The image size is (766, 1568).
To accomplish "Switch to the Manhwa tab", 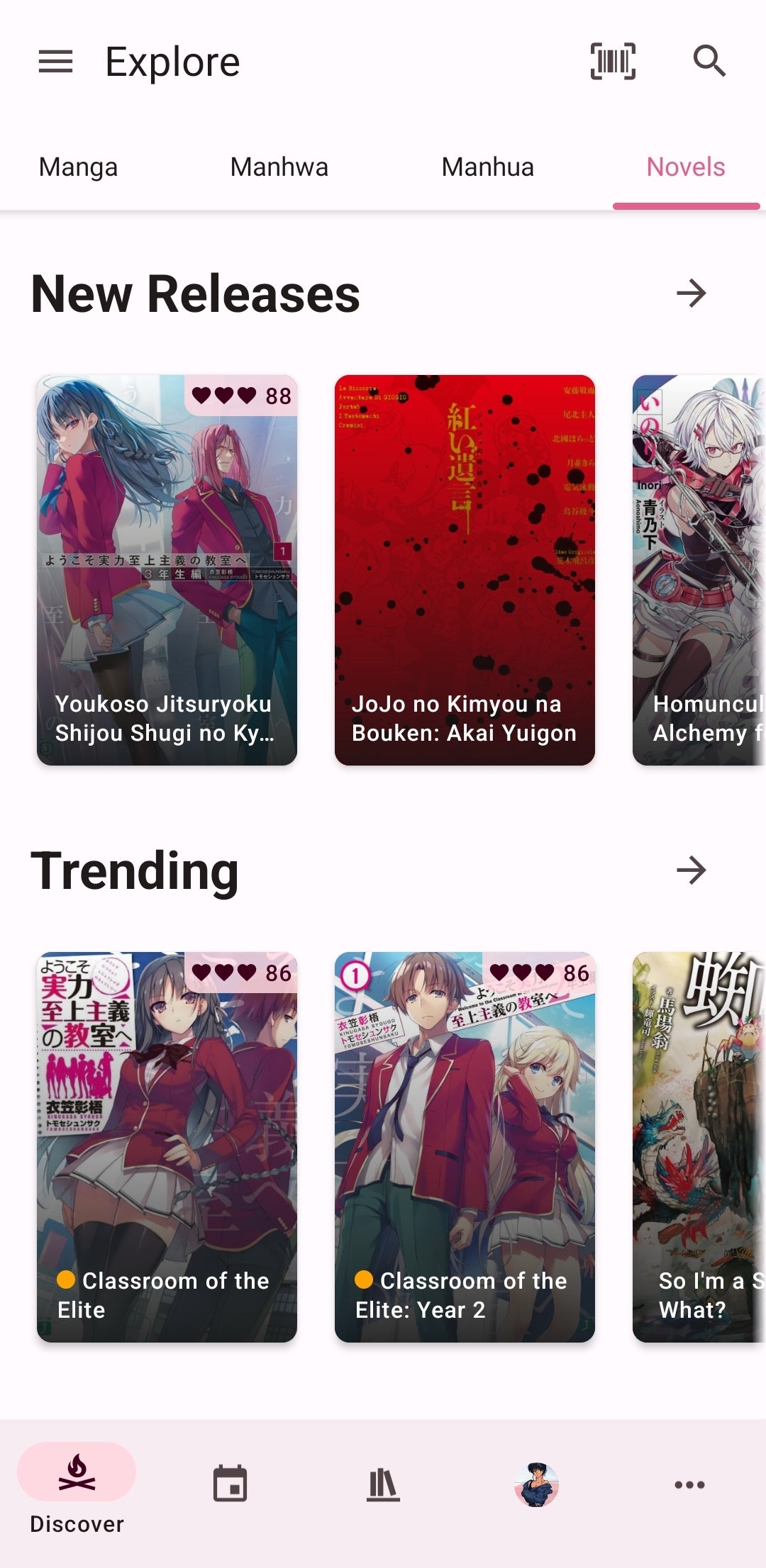I will 279,167.
